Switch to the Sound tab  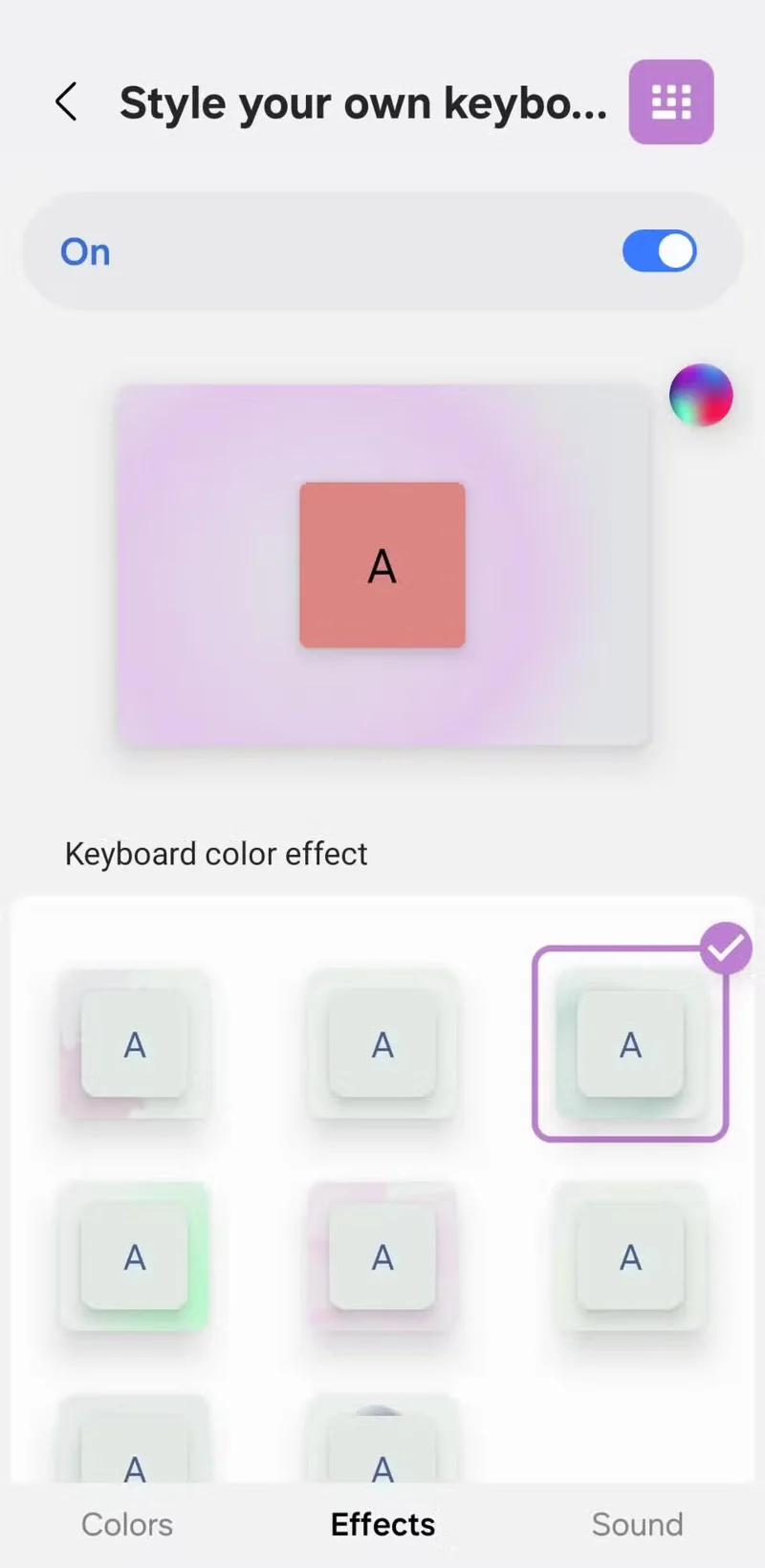[637, 1524]
